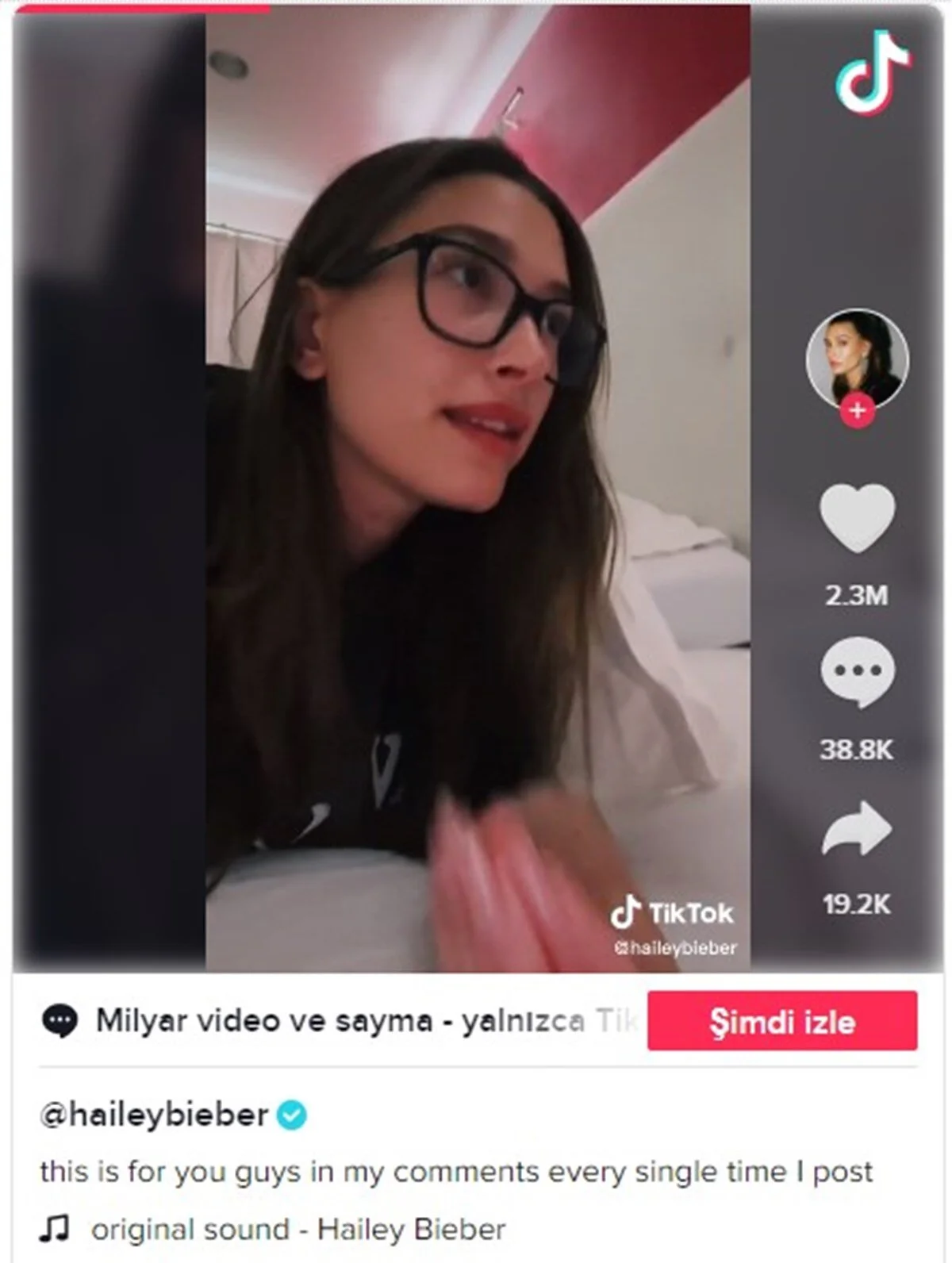Screen dimensions: 952x1263
Task: Follow with the red plus badge
Action: tap(857, 412)
